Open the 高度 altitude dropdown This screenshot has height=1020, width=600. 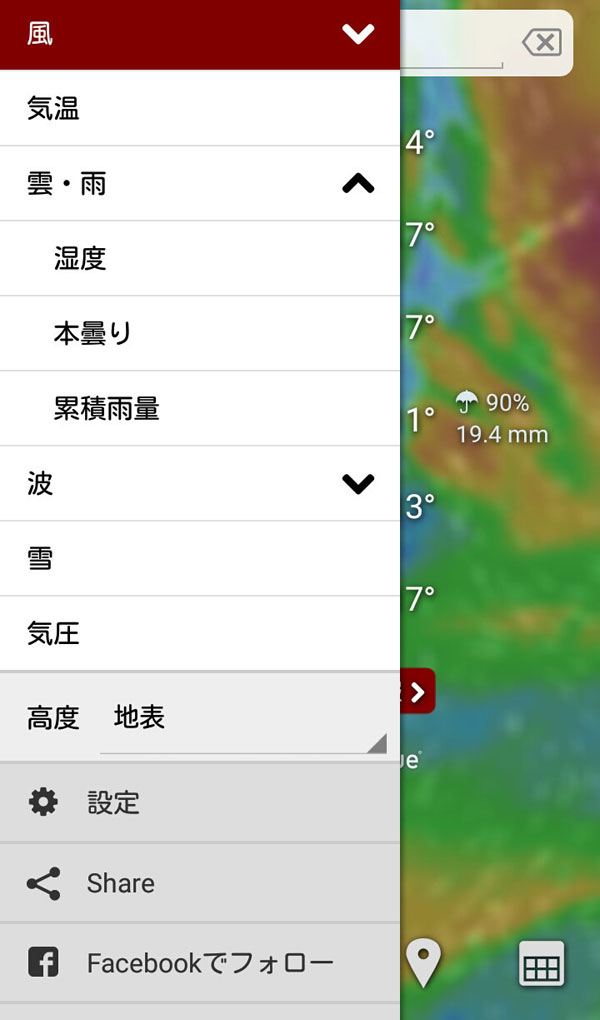click(243, 719)
